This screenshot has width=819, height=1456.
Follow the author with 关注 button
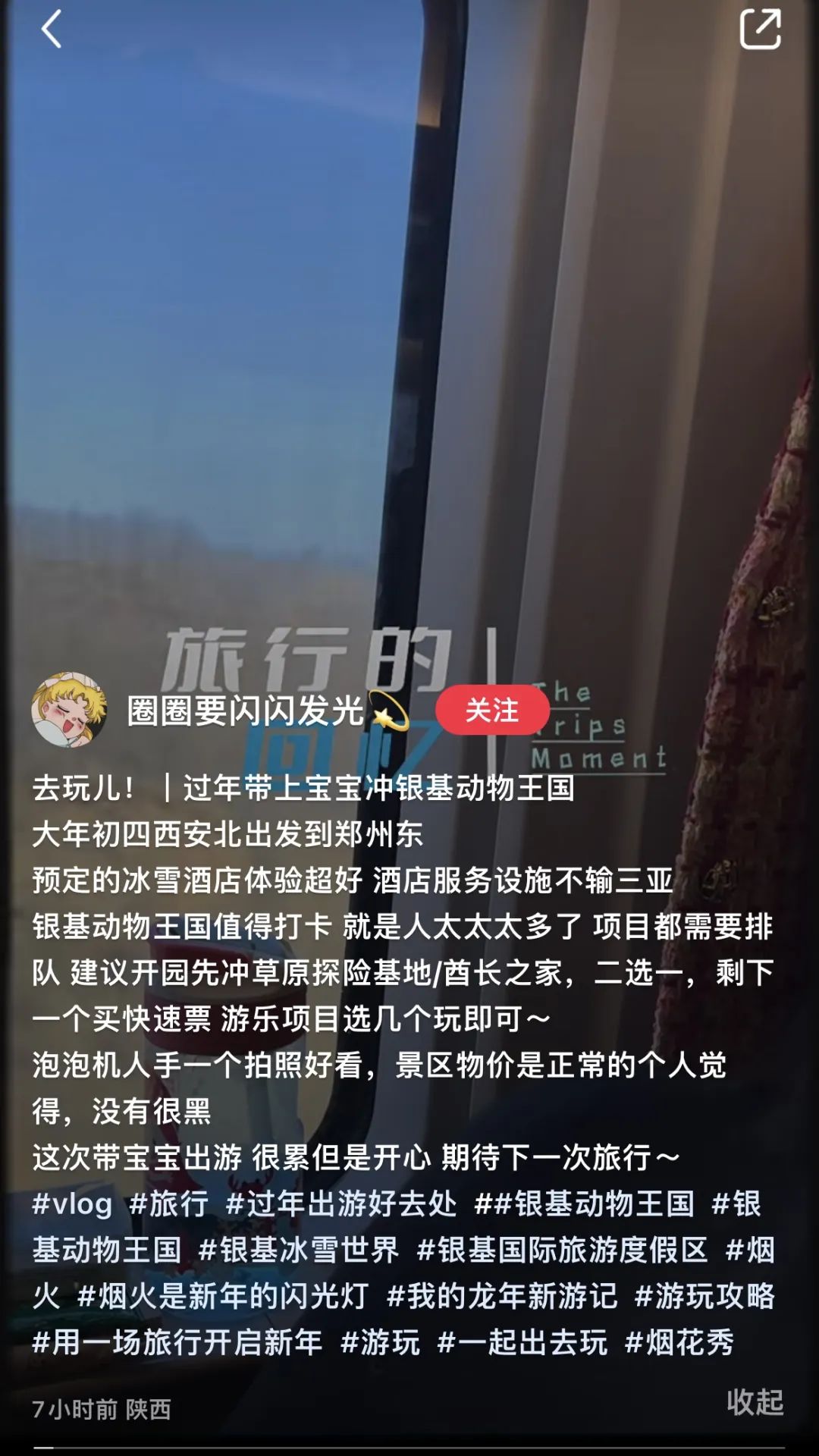(492, 711)
